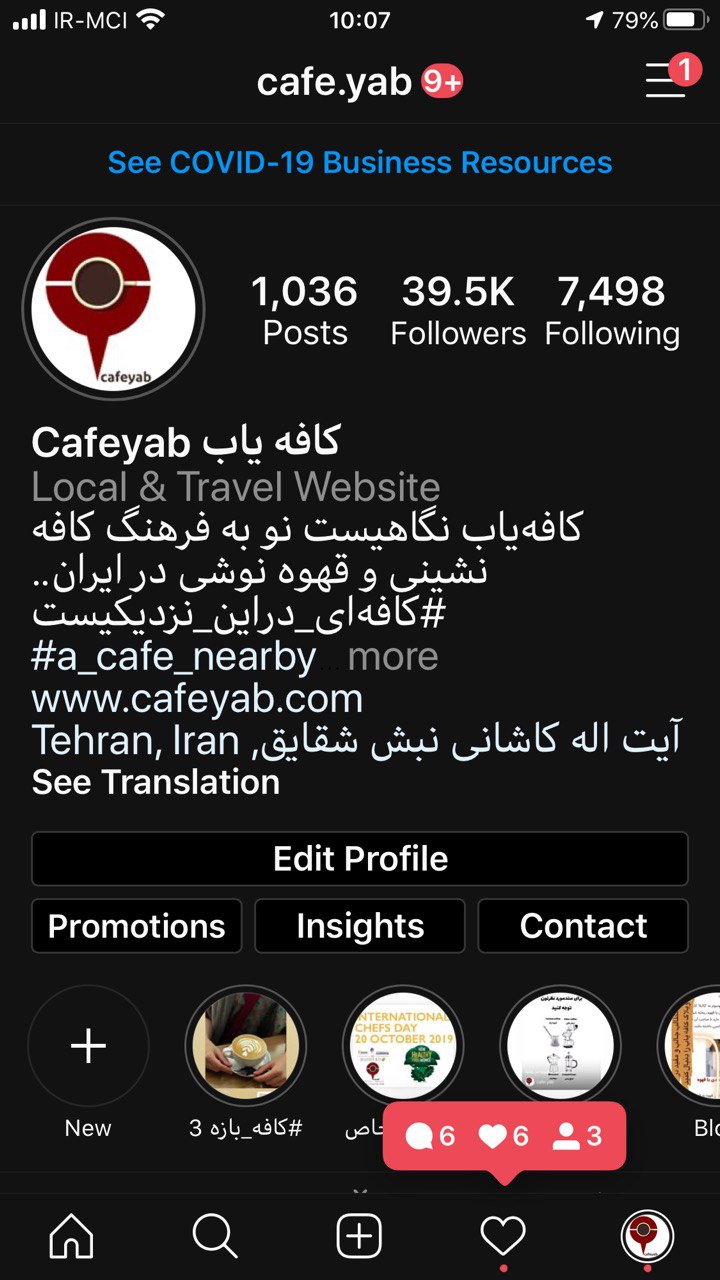Screen dimensions: 720x1280
Task: Open the 39.5K Followers list
Action: (458, 310)
